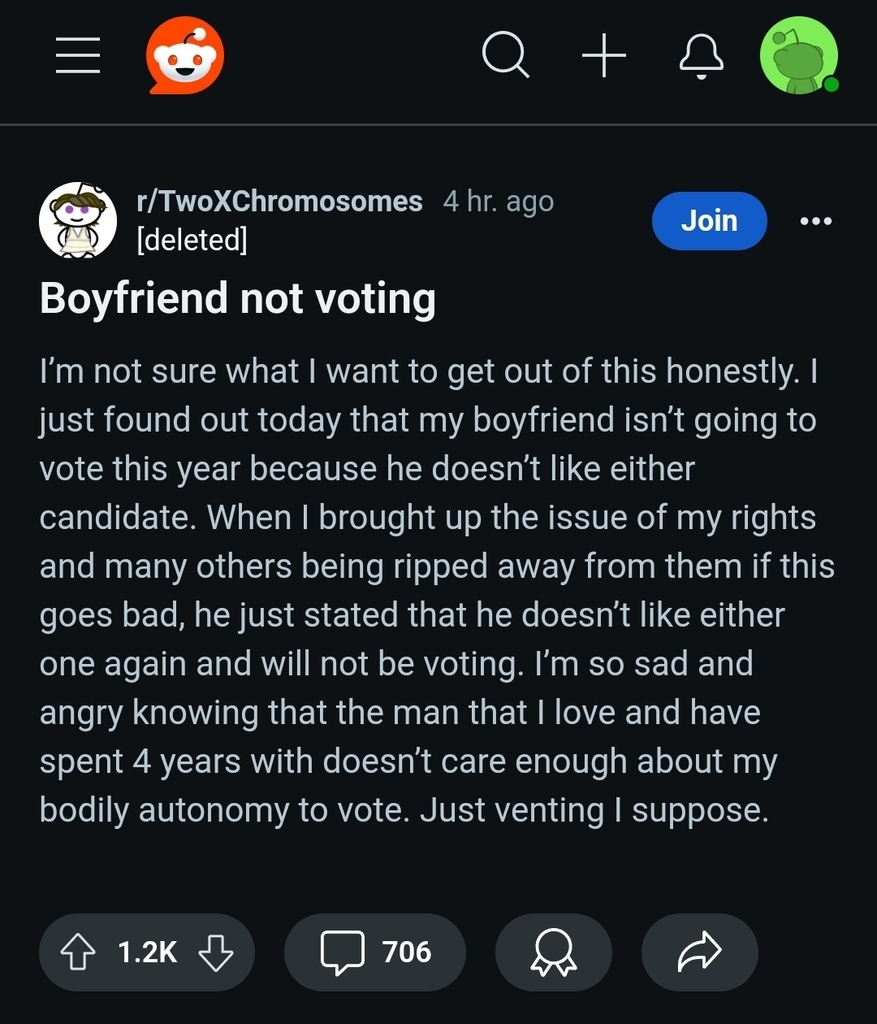Give an award to this post
877x1024 pixels.
[553, 951]
